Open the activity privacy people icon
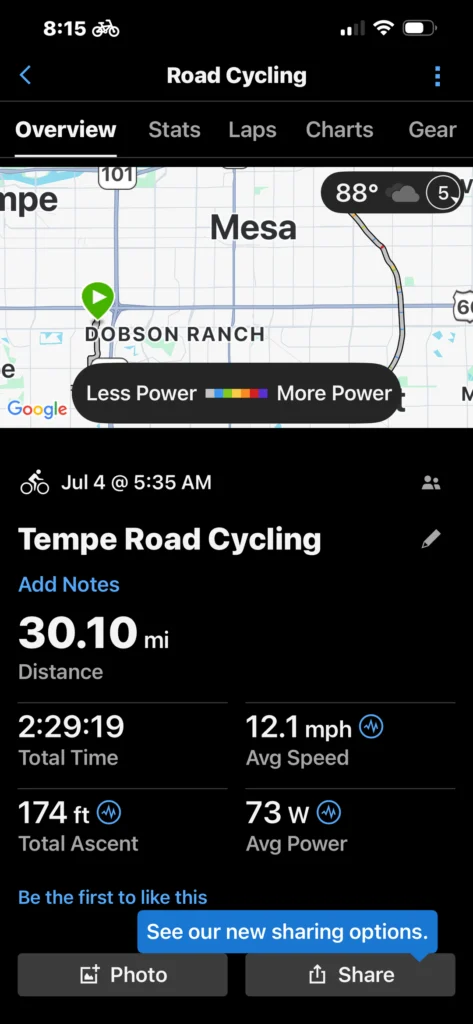The image size is (473, 1024). pyautogui.click(x=431, y=483)
